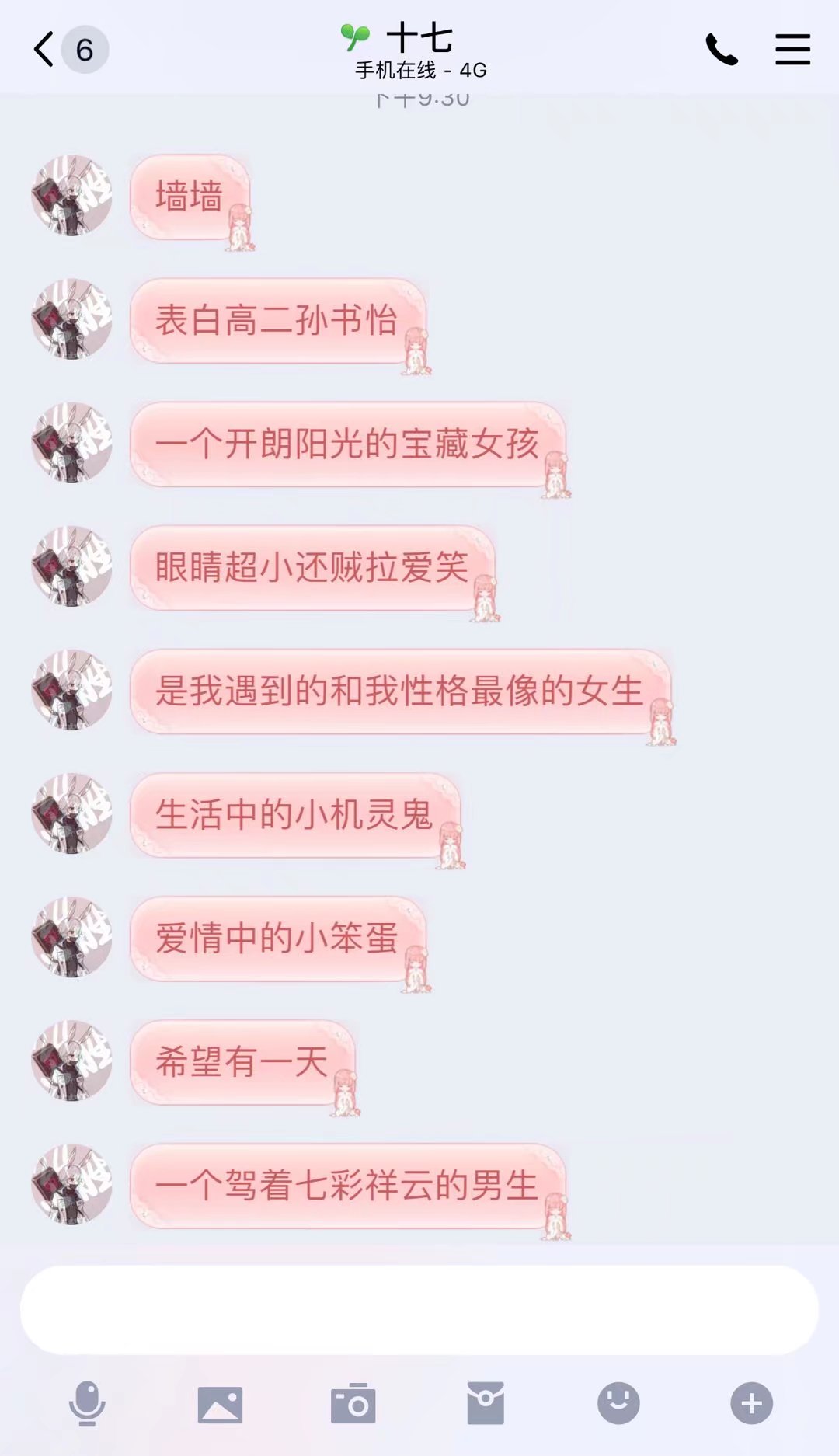Open the camera to take a photo

353,1404
